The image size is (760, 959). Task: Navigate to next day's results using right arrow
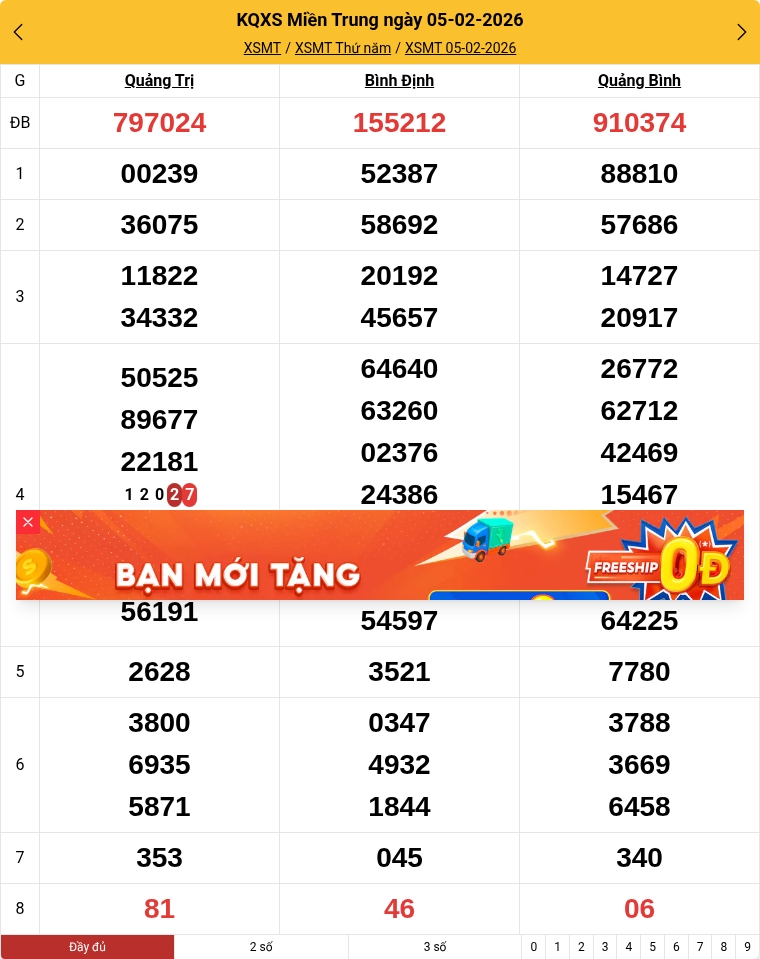click(742, 32)
